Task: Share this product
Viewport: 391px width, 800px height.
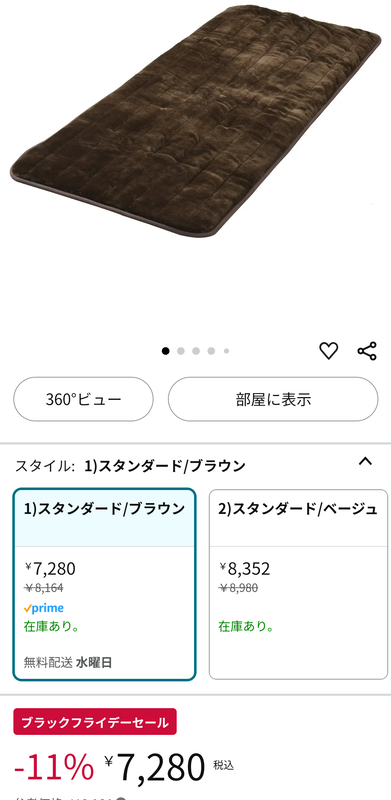Action: pyautogui.click(x=367, y=351)
